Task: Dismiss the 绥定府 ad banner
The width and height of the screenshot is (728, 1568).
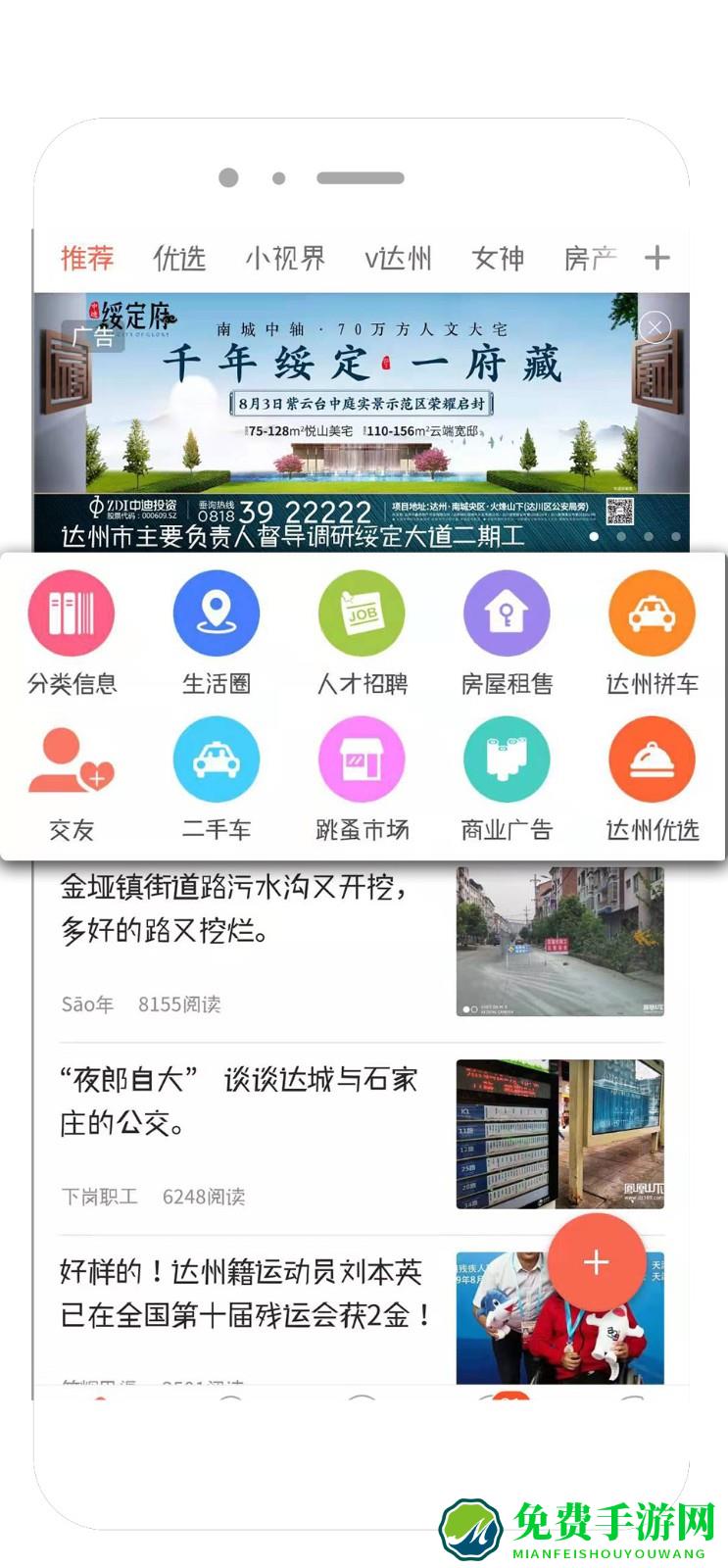Action: pos(655,327)
